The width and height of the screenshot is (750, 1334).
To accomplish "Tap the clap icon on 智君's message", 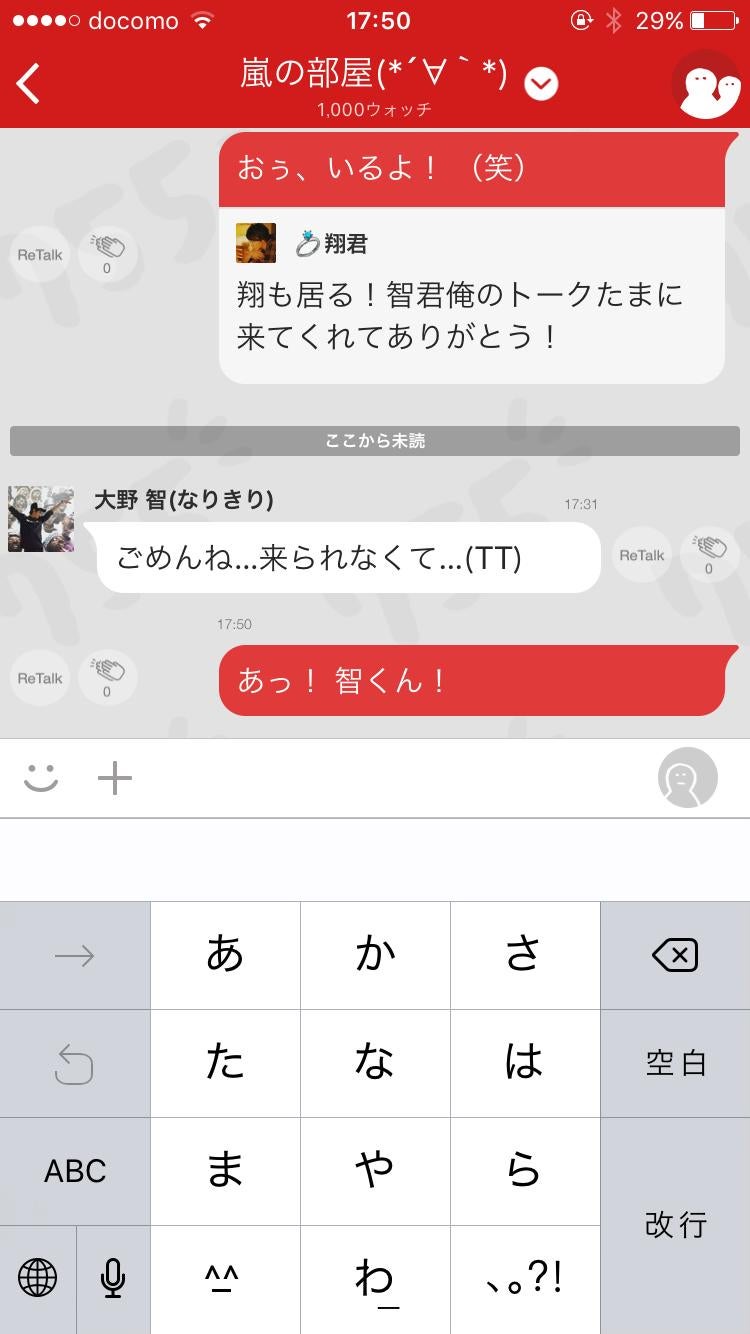I will point(708,553).
